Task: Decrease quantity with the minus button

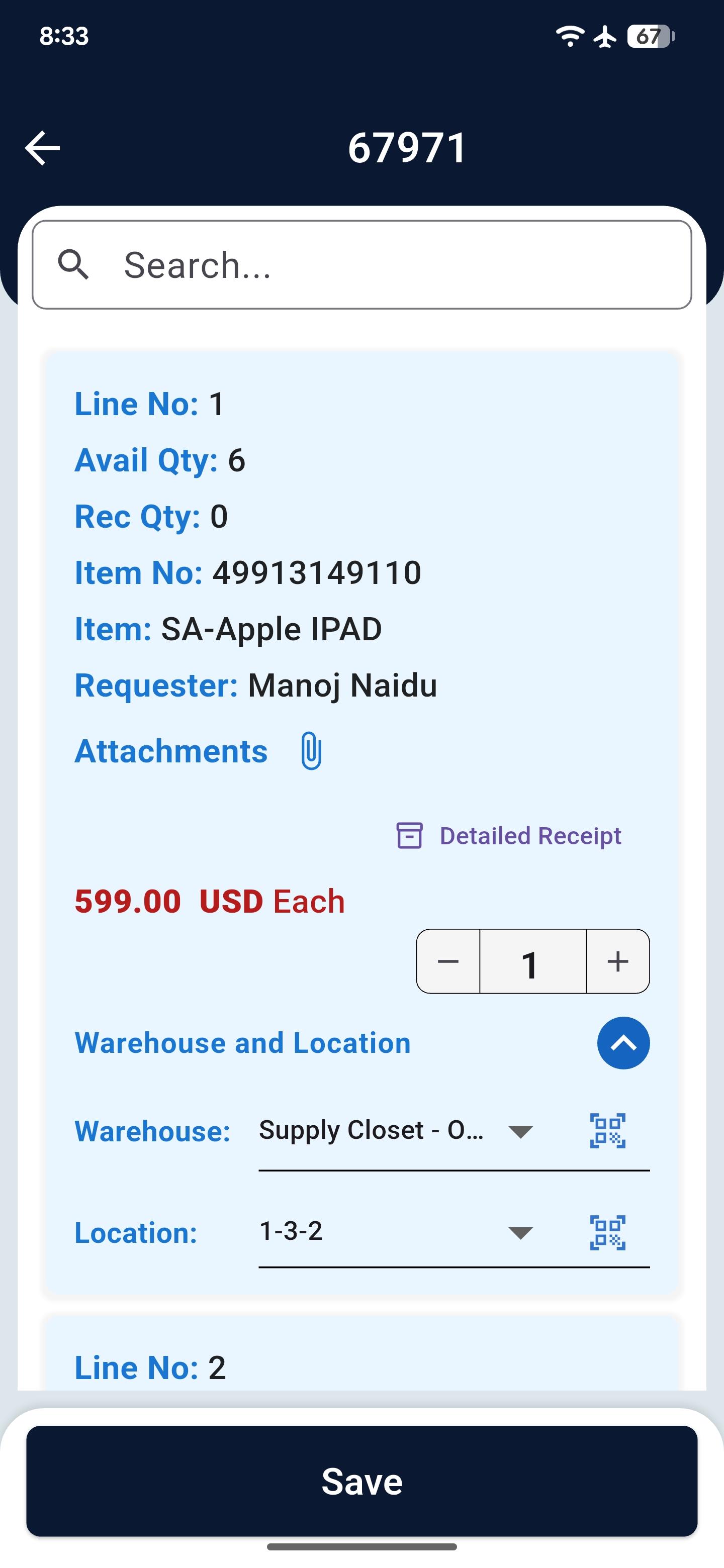Action: click(x=449, y=962)
